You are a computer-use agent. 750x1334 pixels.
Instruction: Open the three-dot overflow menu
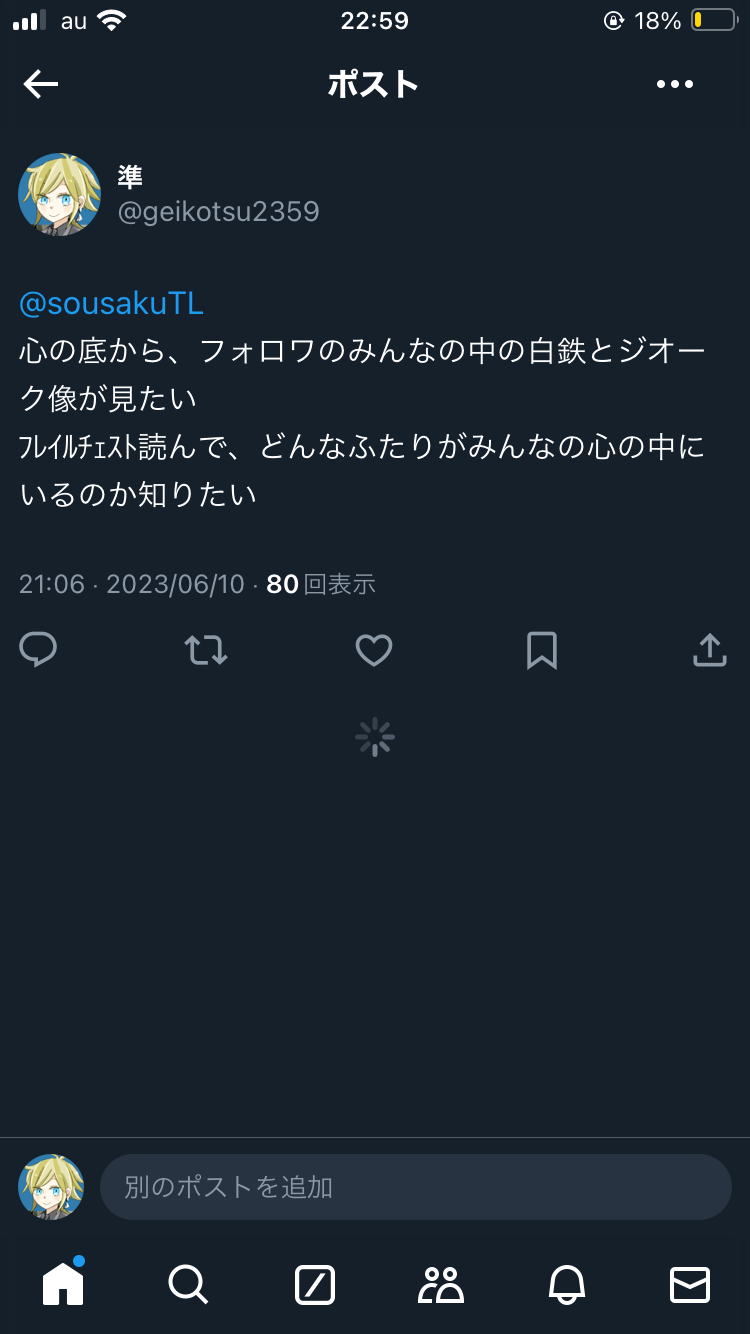tap(675, 85)
